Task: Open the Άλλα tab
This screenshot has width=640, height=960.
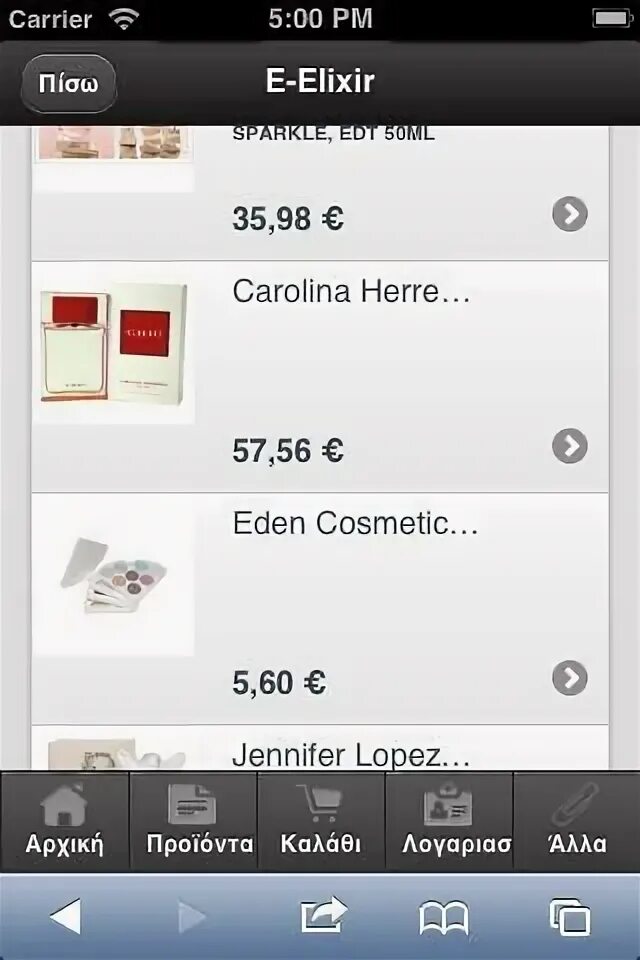Action: pyautogui.click(x=577, y=822)
